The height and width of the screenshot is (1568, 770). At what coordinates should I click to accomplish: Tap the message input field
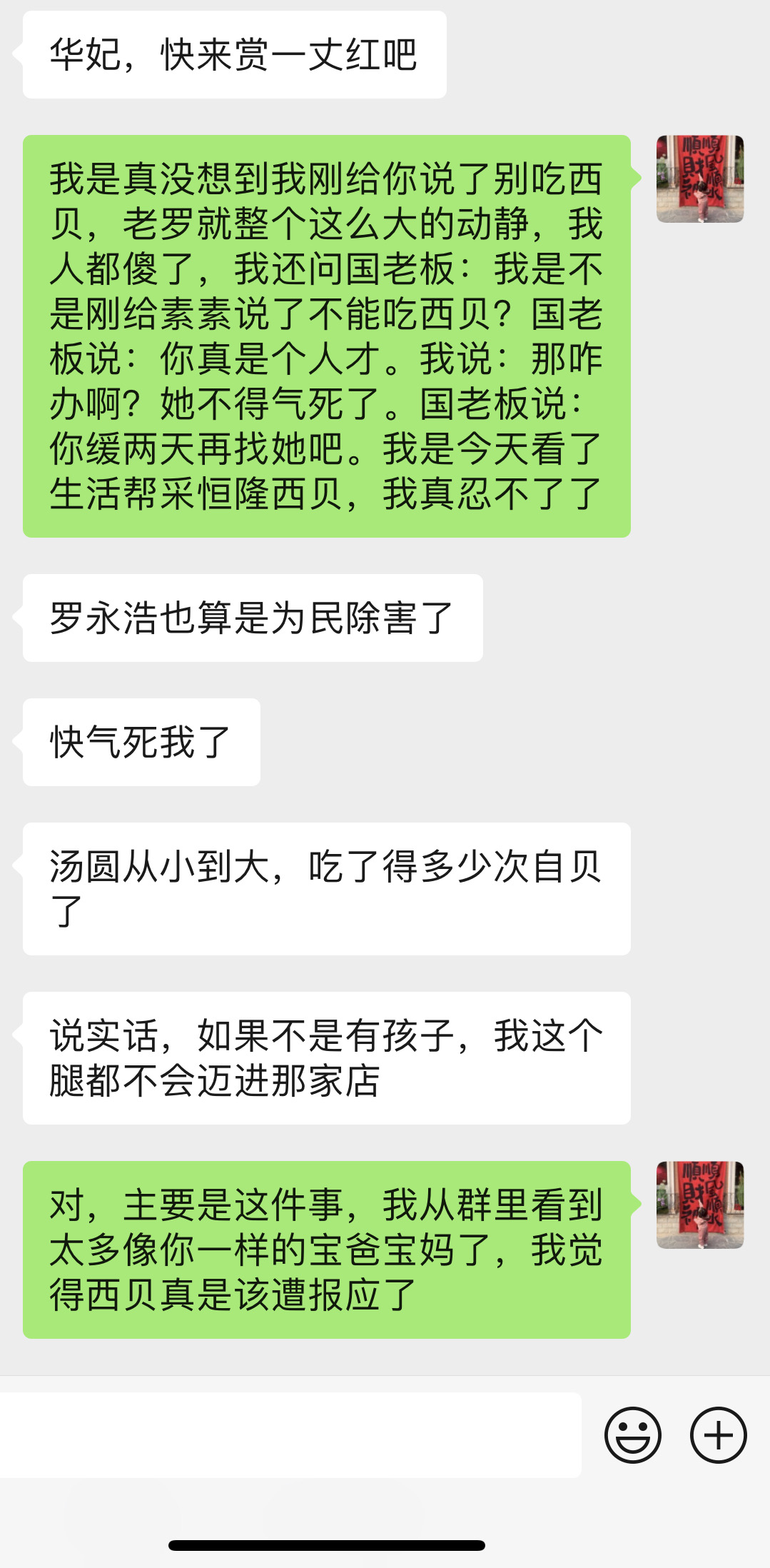coord(290,1434)
